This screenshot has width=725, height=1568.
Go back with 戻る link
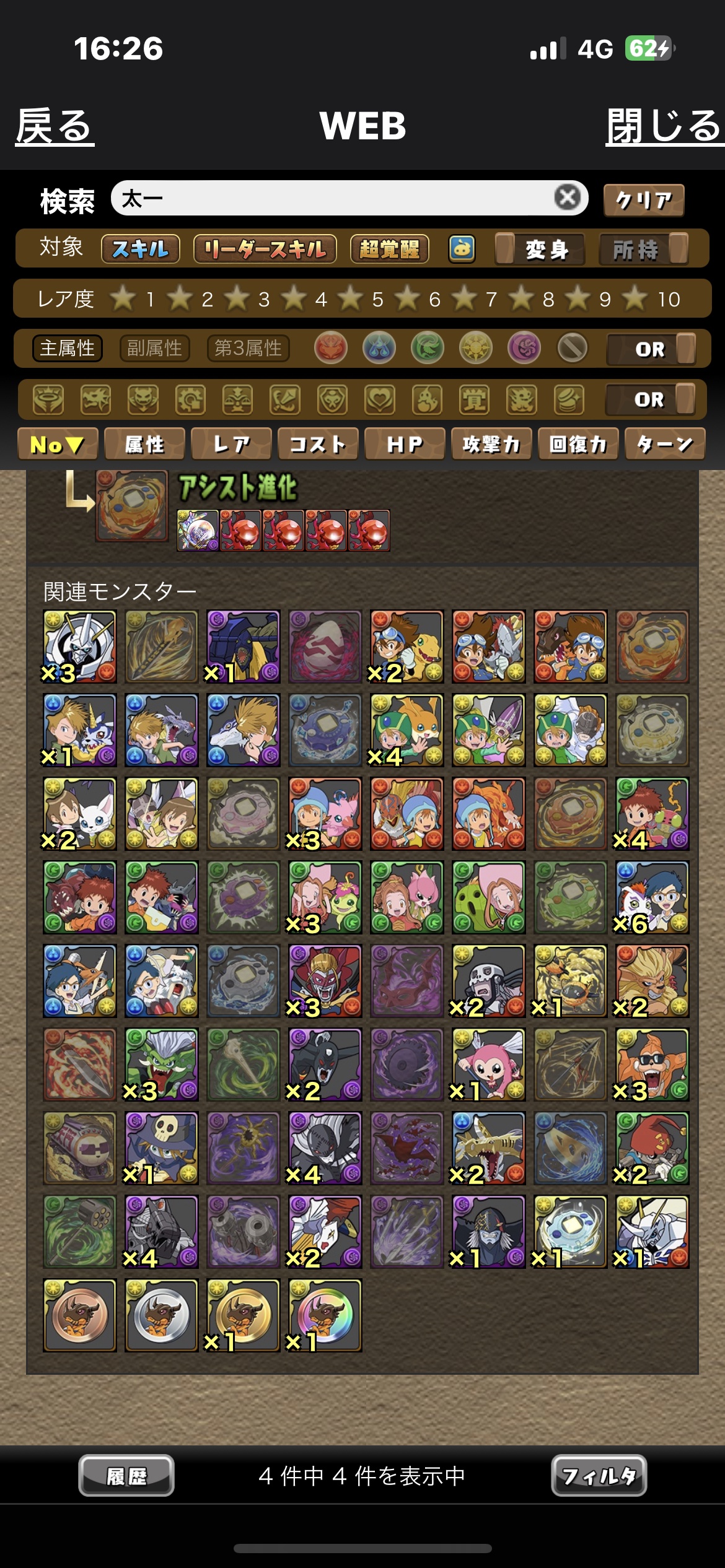55,126
